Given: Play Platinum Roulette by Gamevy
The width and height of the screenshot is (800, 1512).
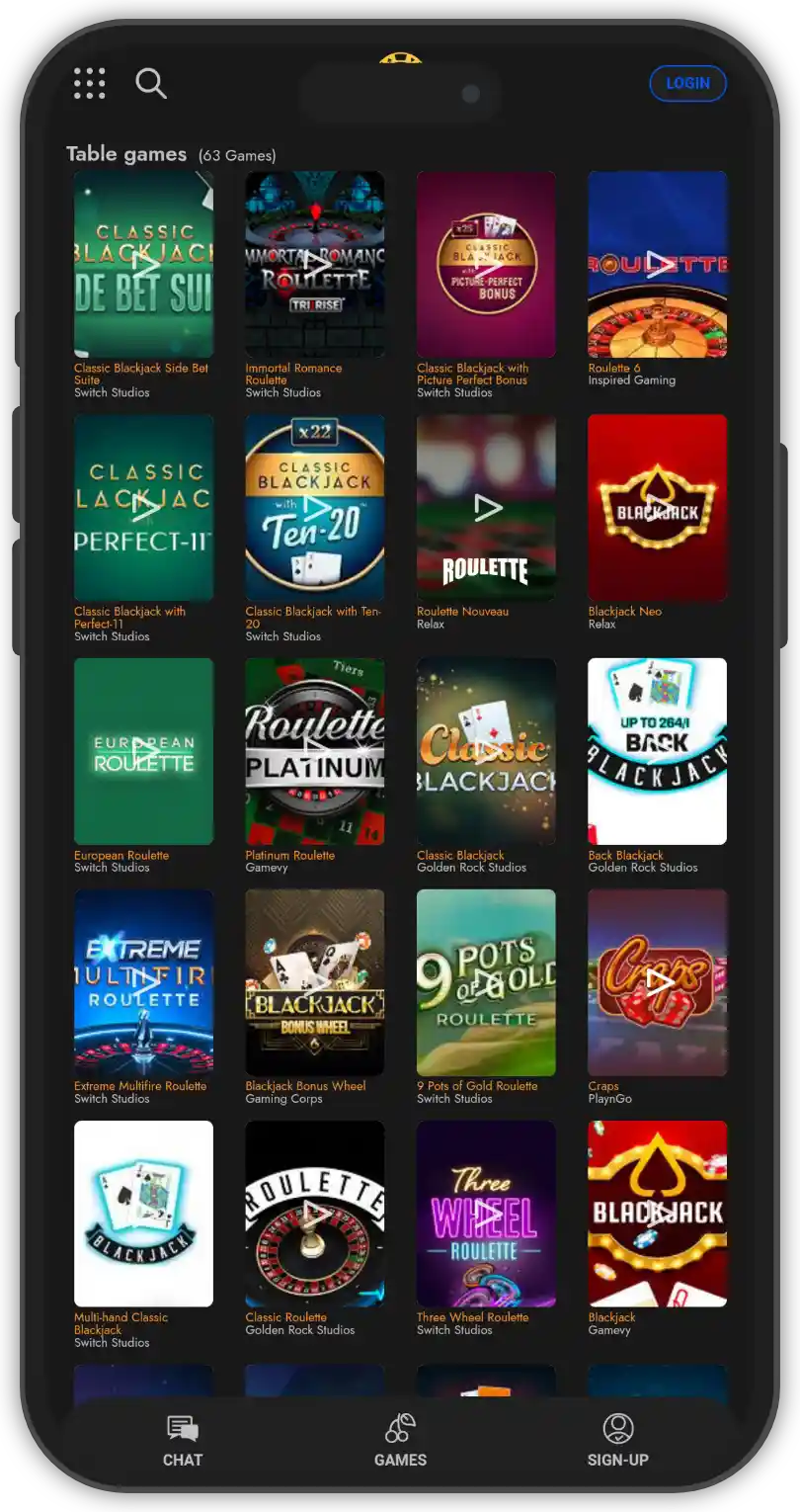Looking at the screenshot, I should click(314, 751).
